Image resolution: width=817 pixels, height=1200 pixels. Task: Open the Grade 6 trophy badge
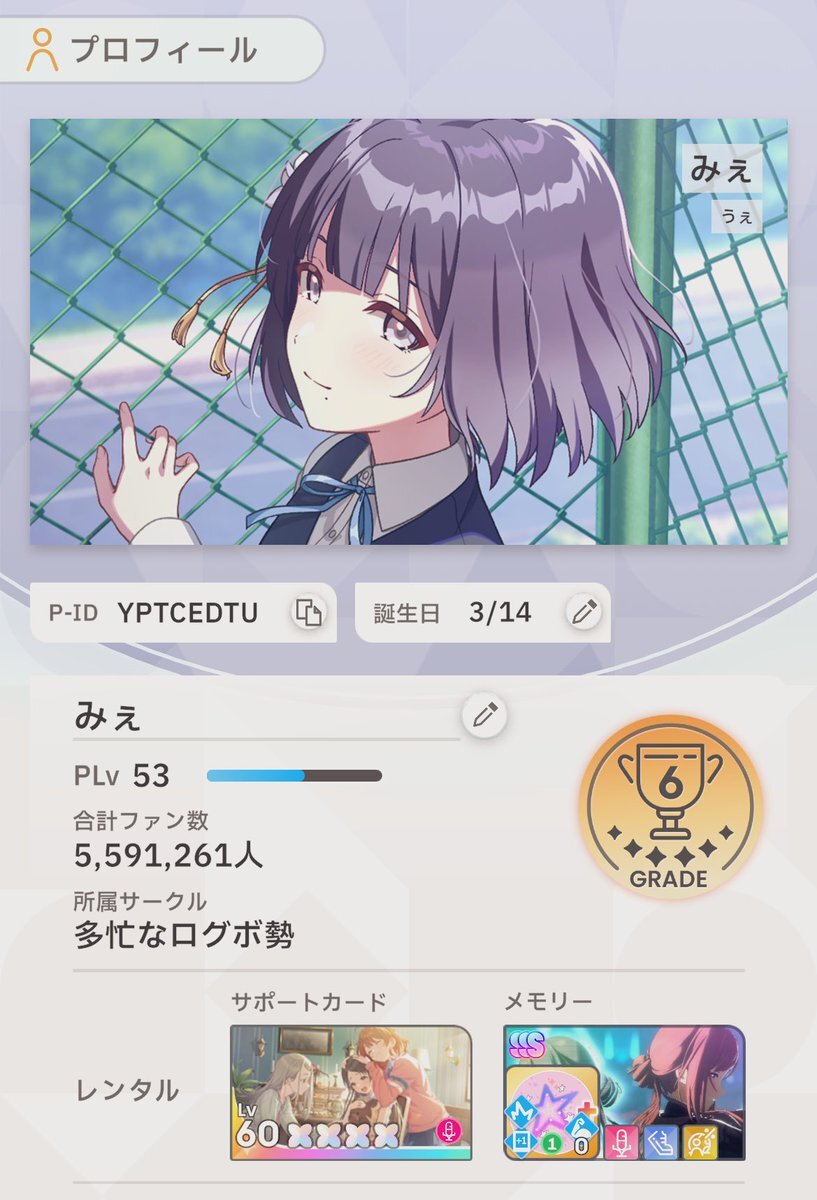[x=670, y=808]
